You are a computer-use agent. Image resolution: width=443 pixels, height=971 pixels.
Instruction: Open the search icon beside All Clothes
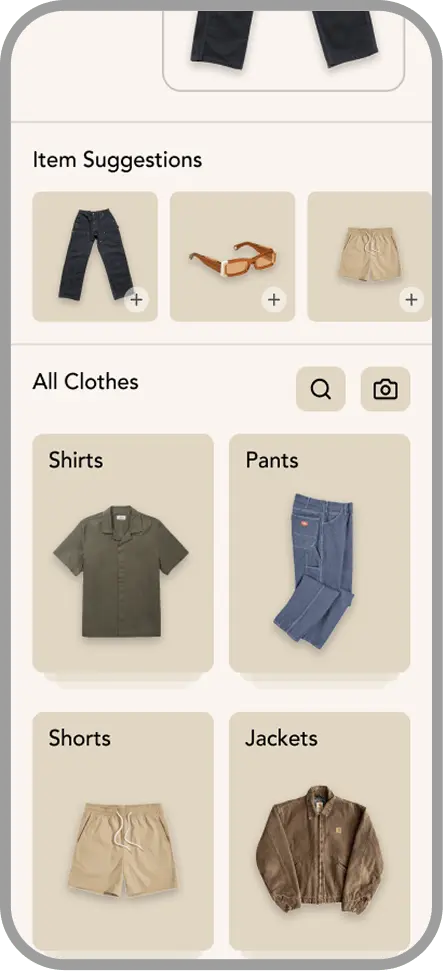(x=320, y=389)
